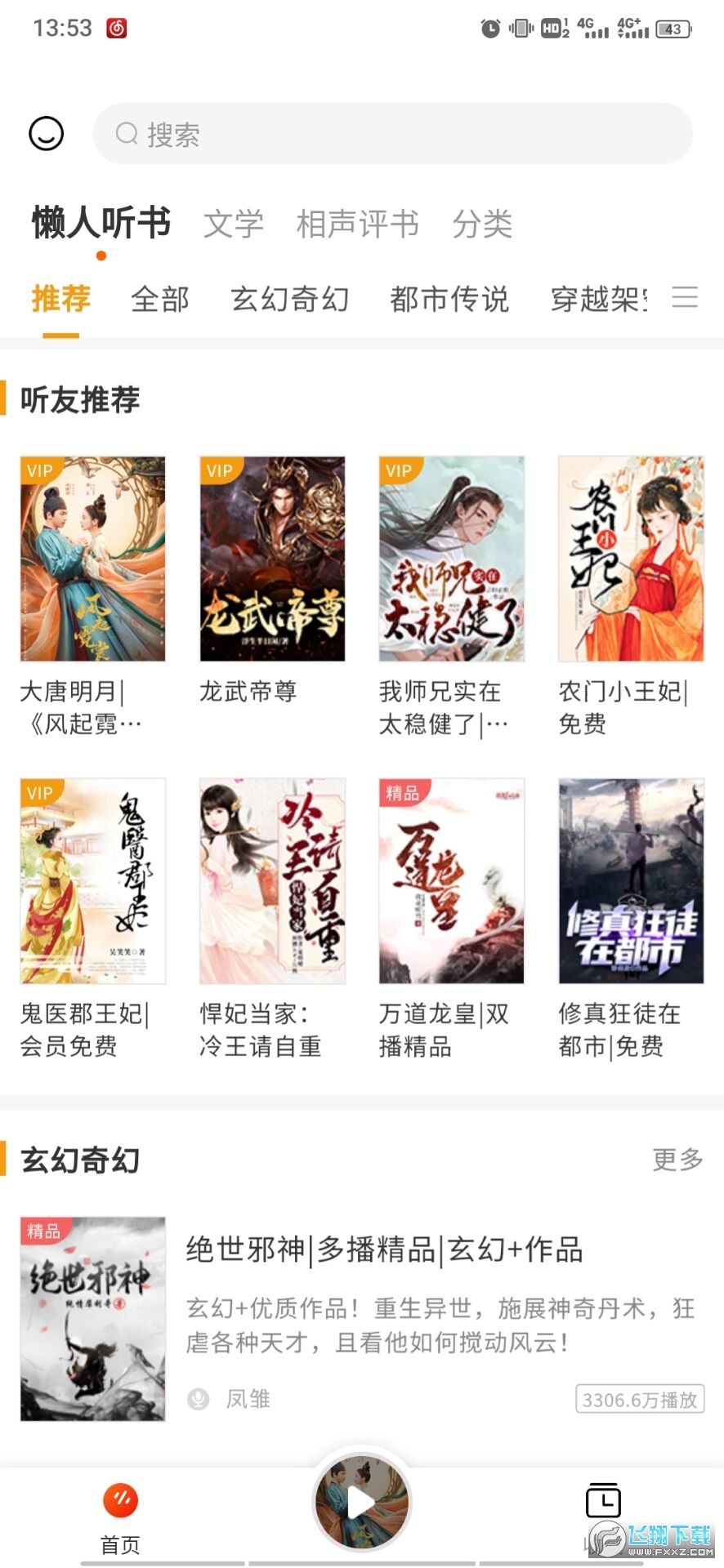Switch to the 文学 tab
This screenshot has height=1568, width=724.
pyautogui.click(x=235, y=223)
